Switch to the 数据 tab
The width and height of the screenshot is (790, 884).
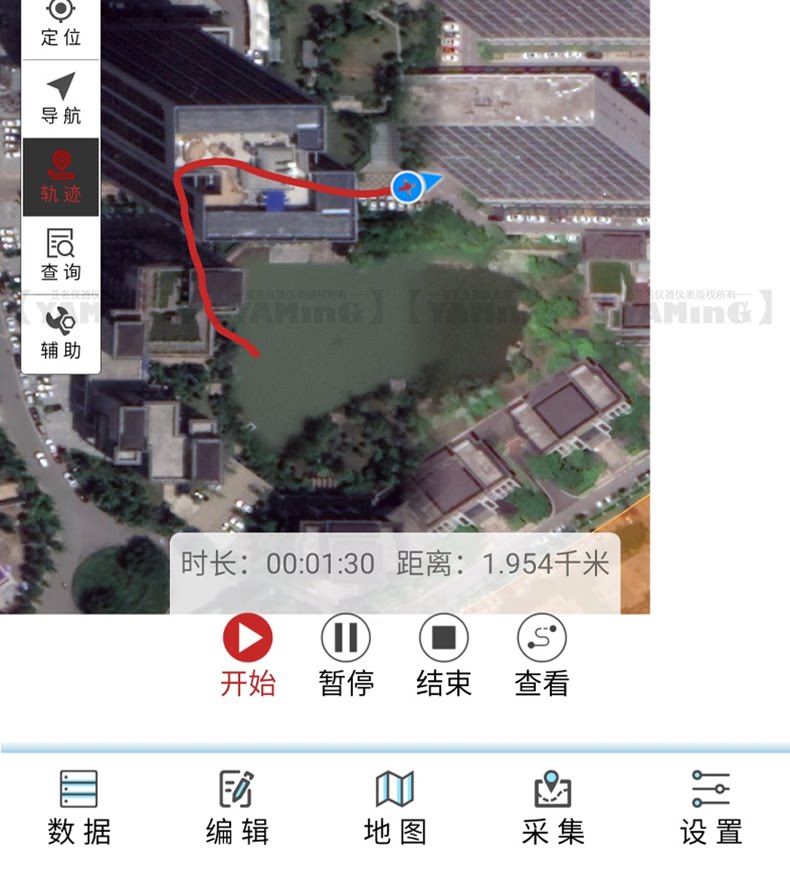[79, 808]
